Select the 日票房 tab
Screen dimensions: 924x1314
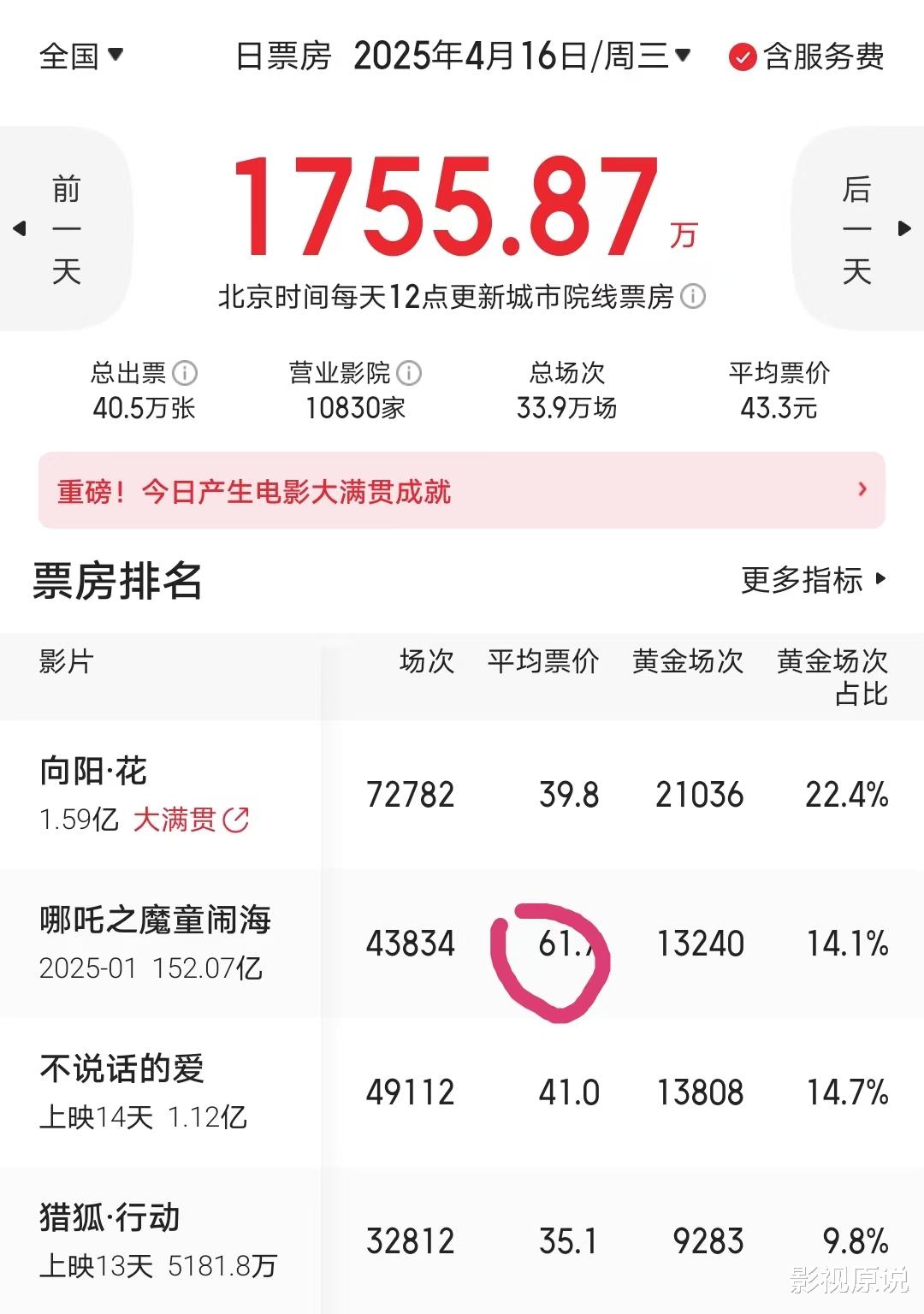point(282,55)
